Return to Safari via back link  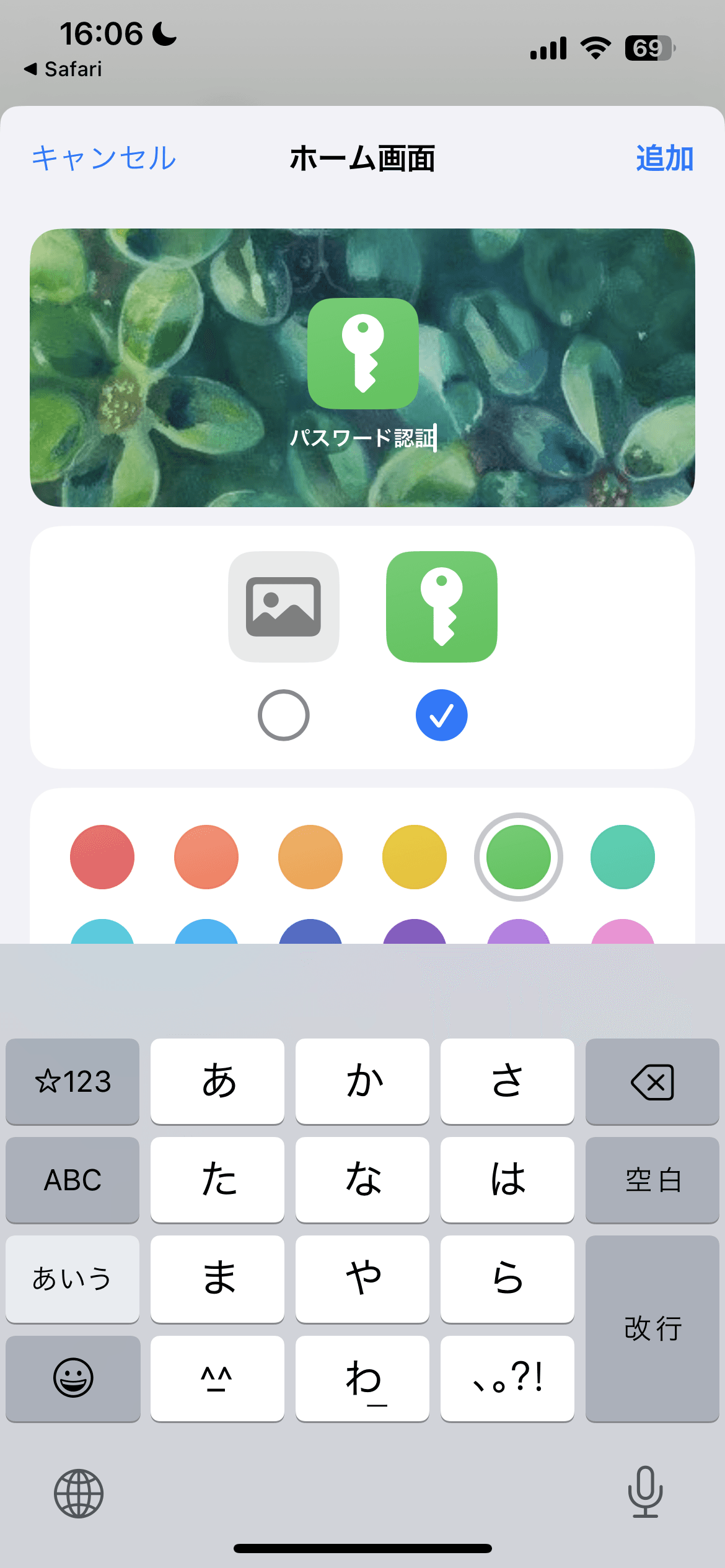(x=63, y=69)
